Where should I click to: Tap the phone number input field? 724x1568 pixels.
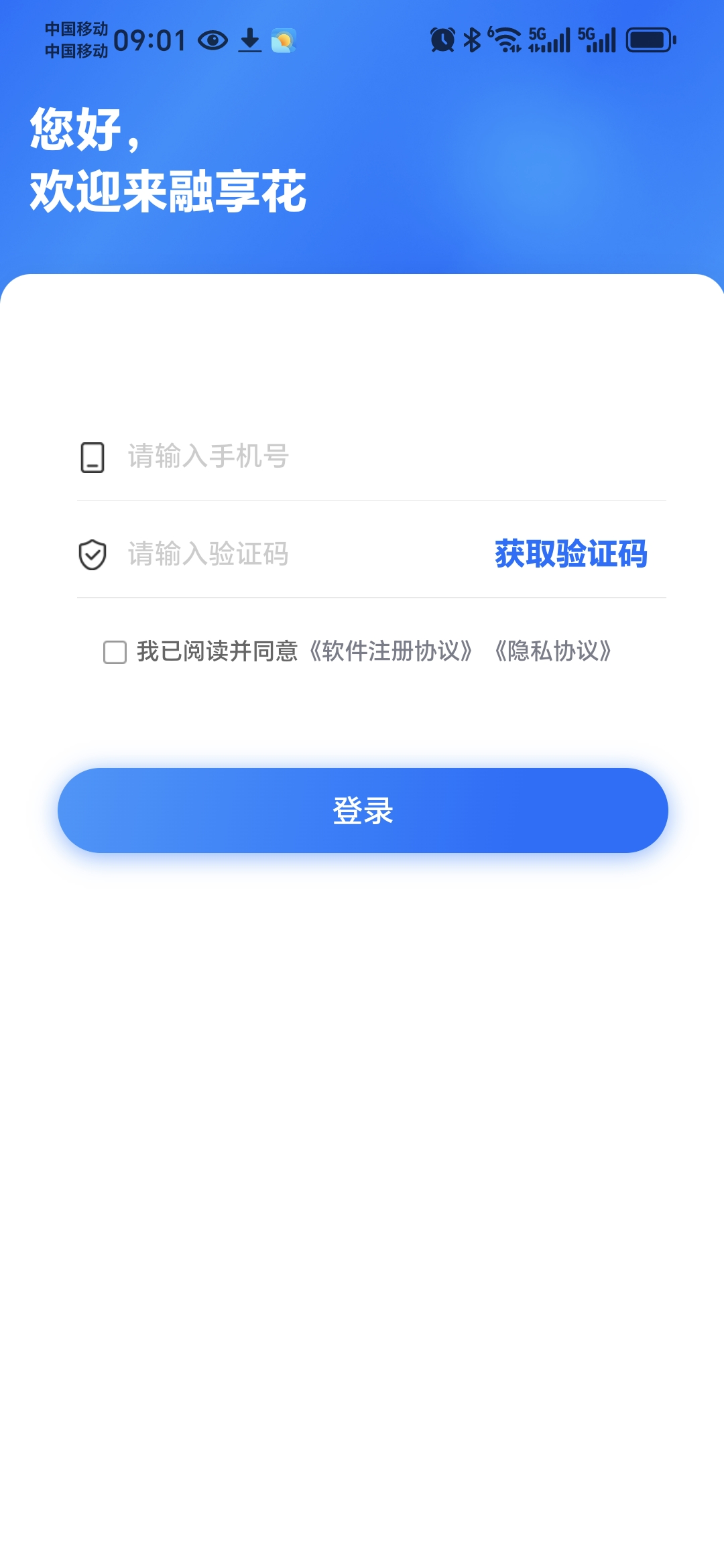click(396, 457)
